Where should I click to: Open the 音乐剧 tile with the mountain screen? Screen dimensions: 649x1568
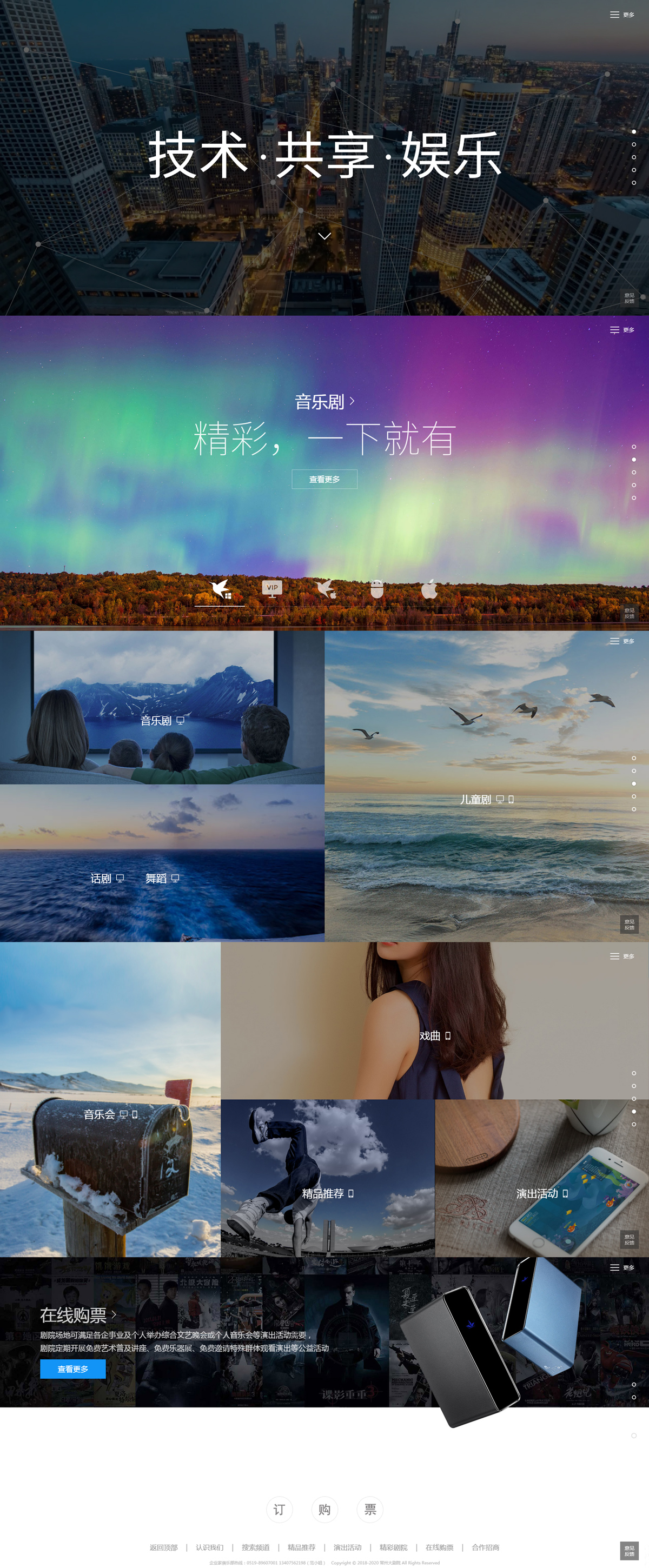point(161,721)
